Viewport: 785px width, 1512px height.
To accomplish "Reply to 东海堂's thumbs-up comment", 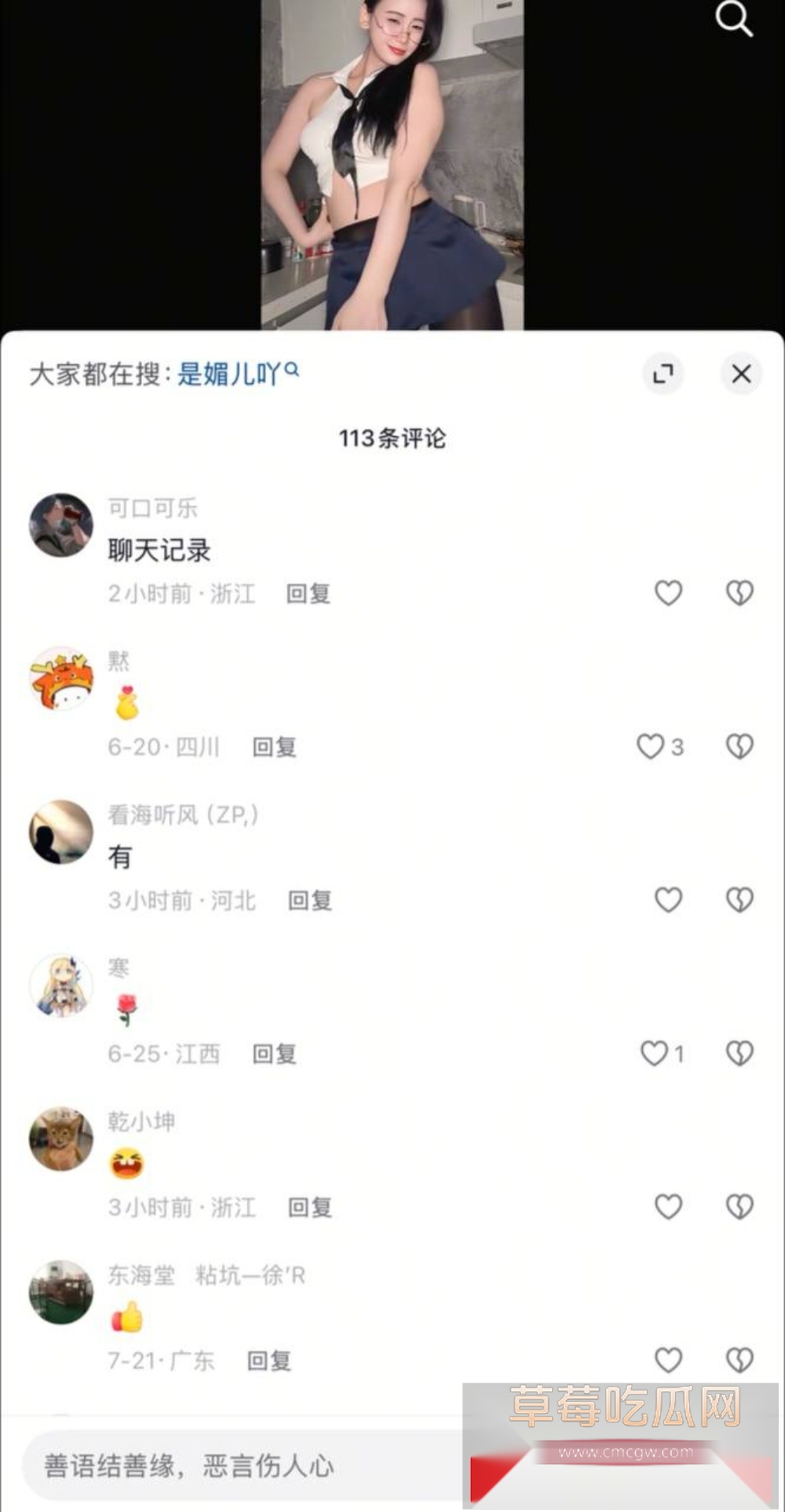I will tap(269, 1361).
